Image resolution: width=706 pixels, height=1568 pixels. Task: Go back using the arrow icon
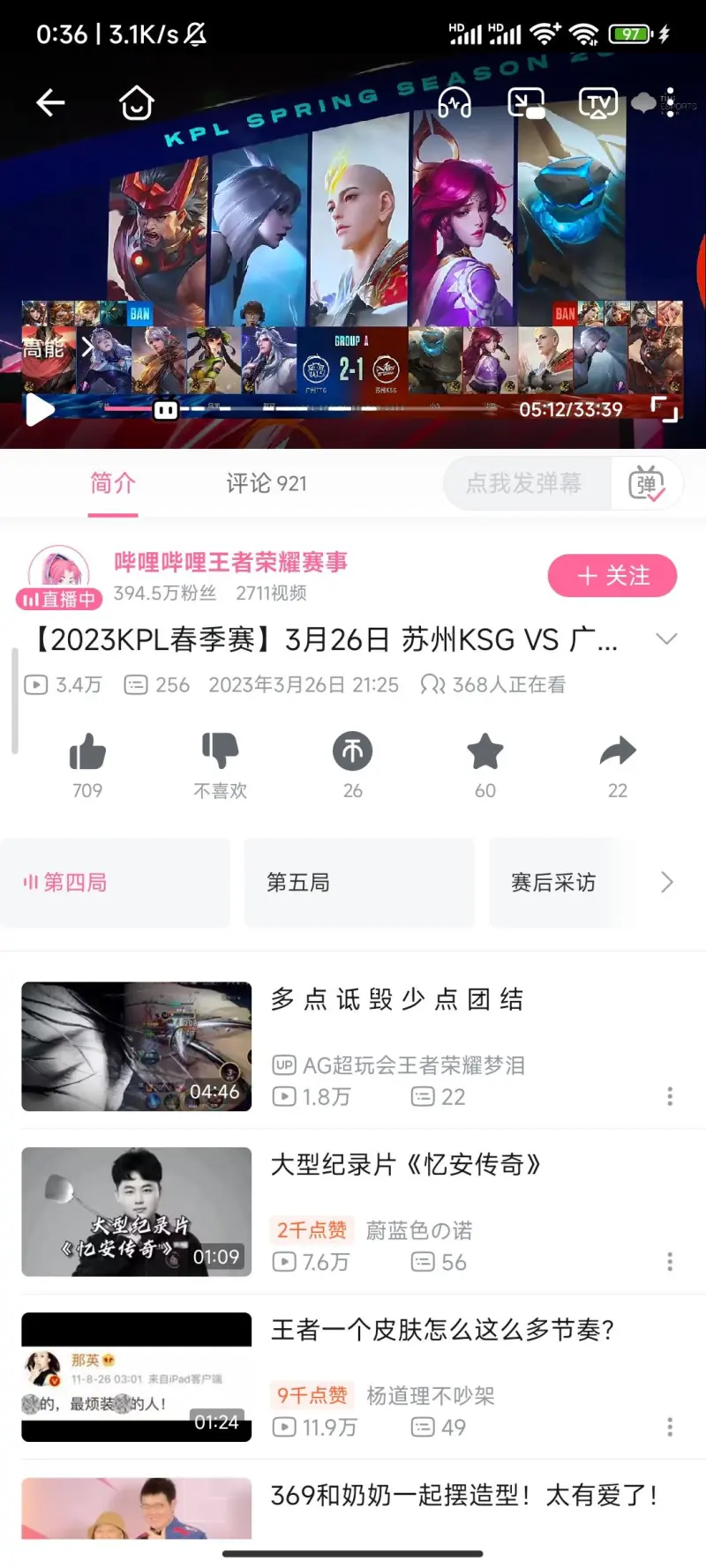(50, 103)
